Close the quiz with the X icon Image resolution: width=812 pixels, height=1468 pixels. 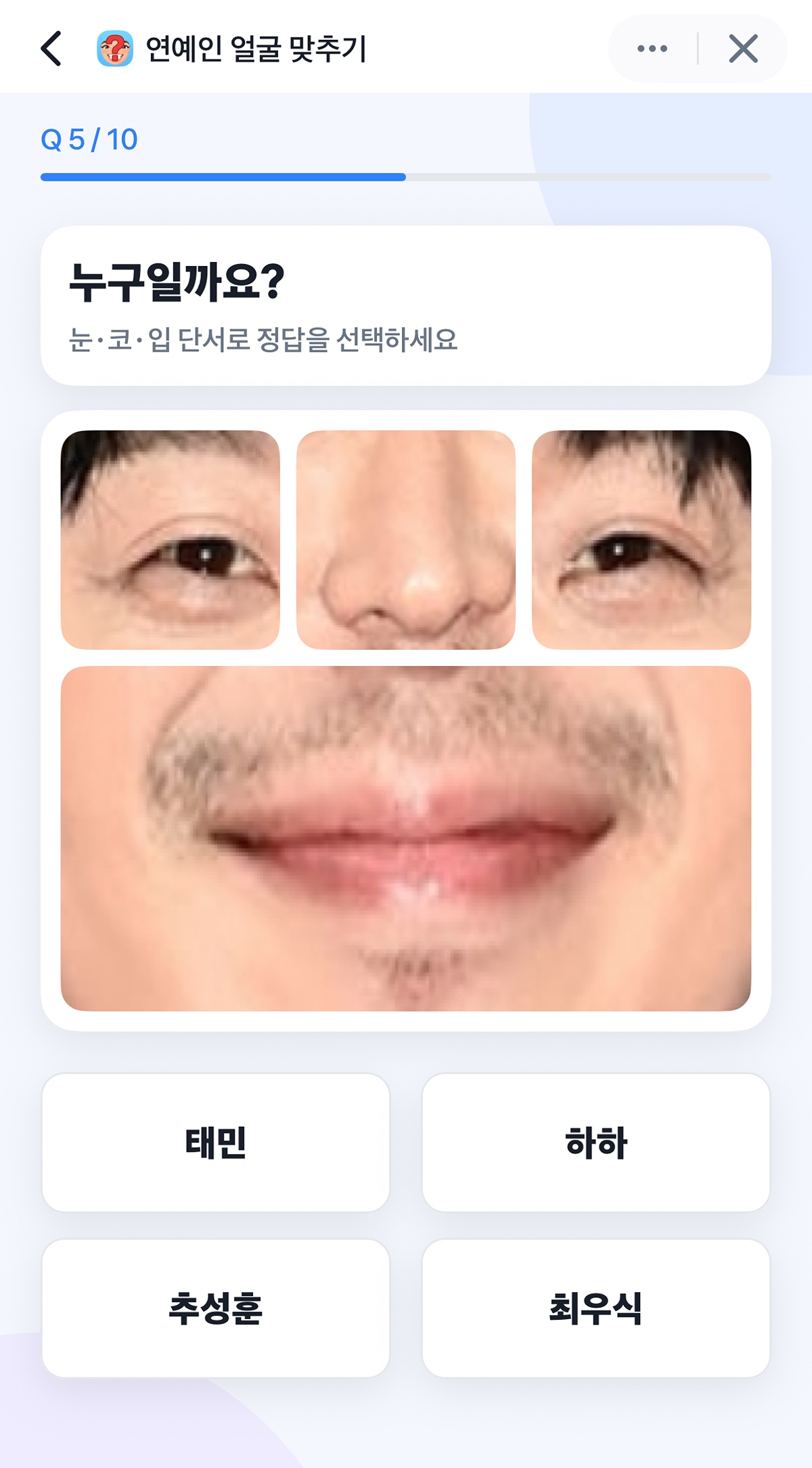[744, 48]
